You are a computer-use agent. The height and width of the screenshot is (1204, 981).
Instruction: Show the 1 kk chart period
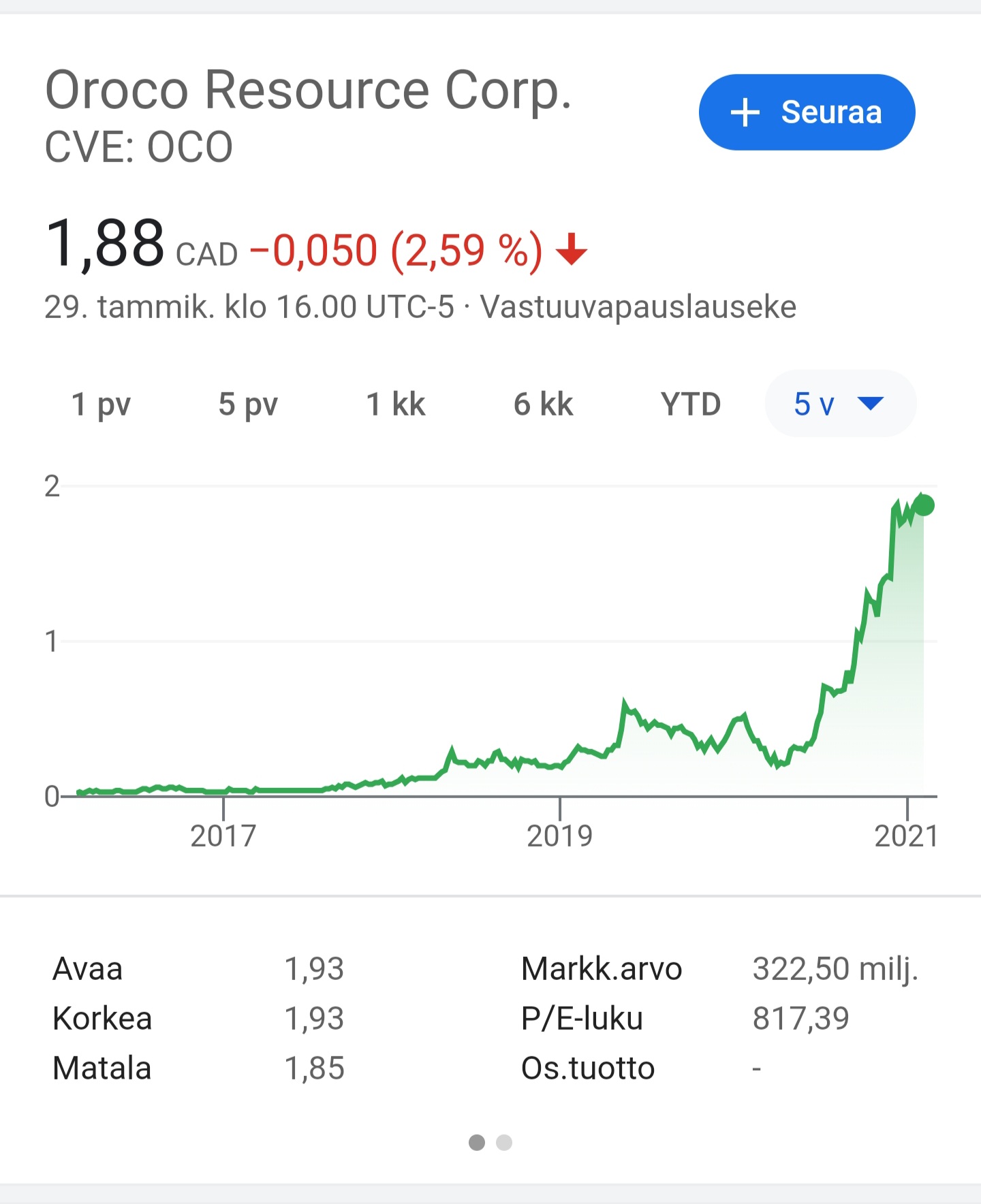click(x=395, y=405)
